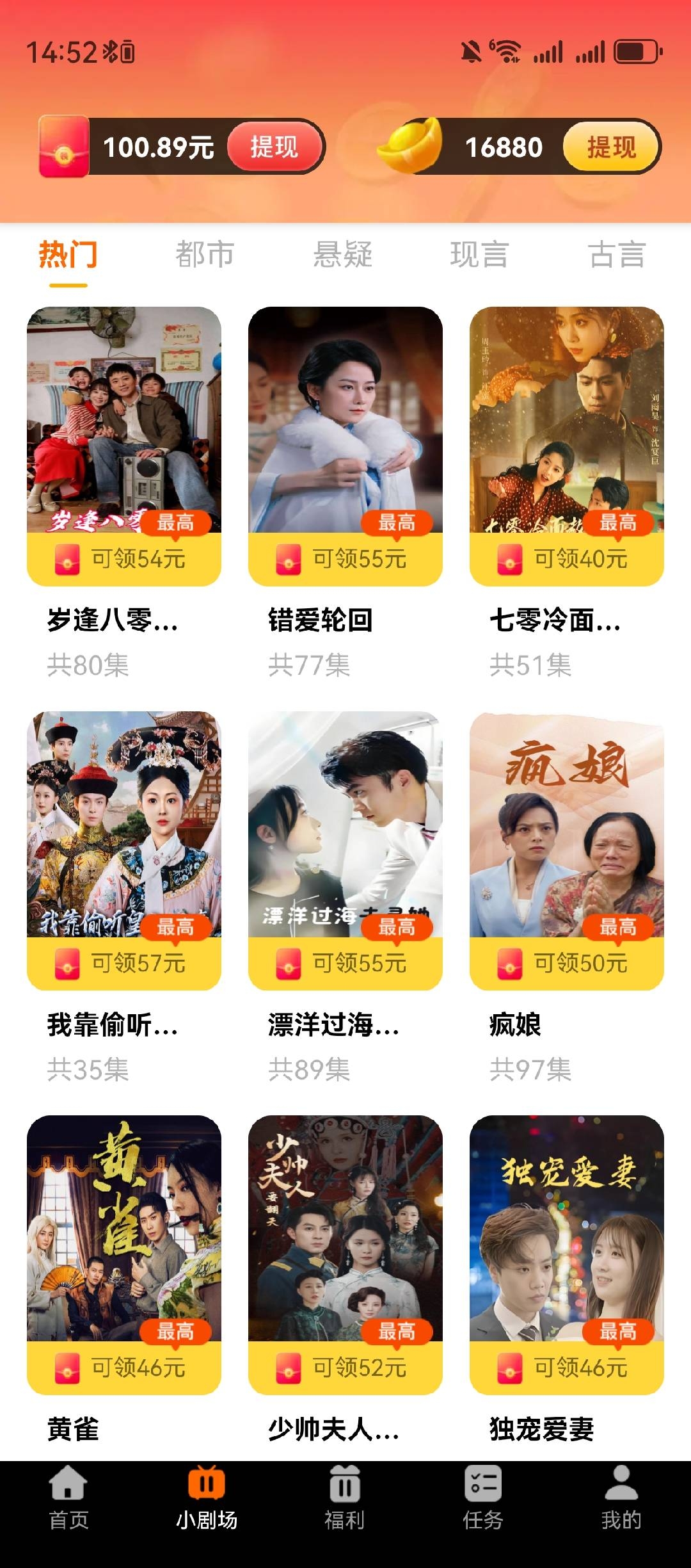Switch to the 悬疑 category tab
The height and width of the screenshot is (1568, 691).
342,255
